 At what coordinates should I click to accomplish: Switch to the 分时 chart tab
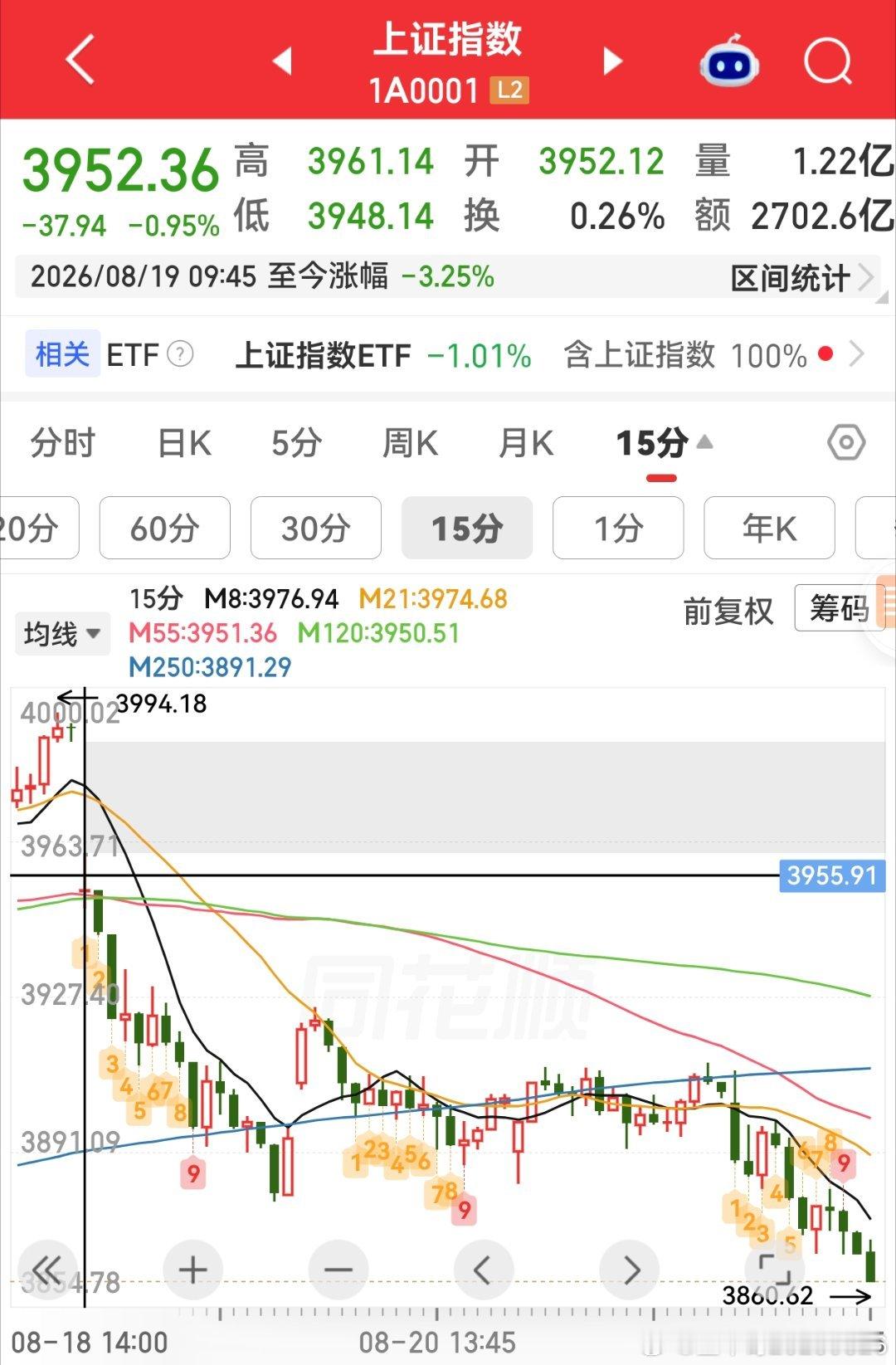click(63, 443)
